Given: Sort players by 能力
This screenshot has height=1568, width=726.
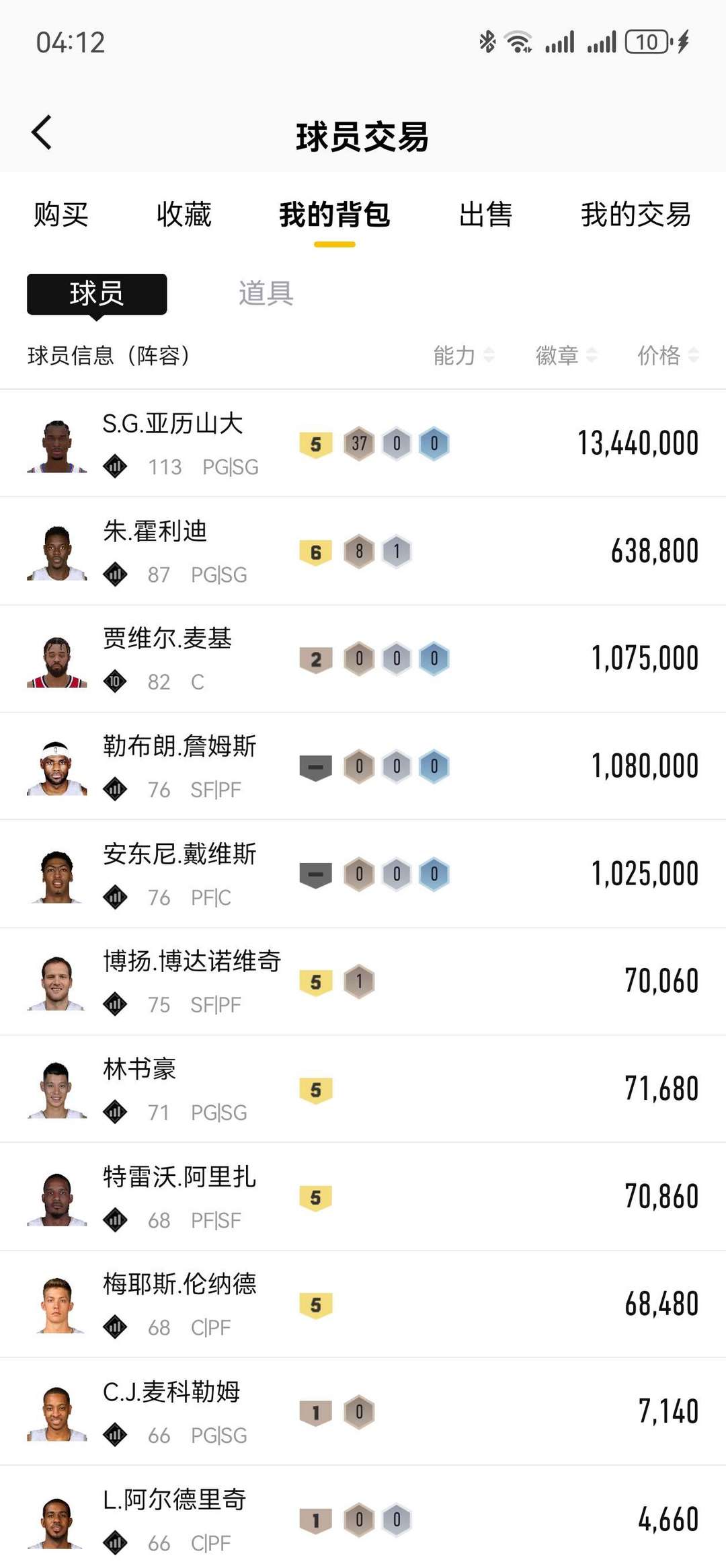Looking at the screenshot, I should 463,355.
